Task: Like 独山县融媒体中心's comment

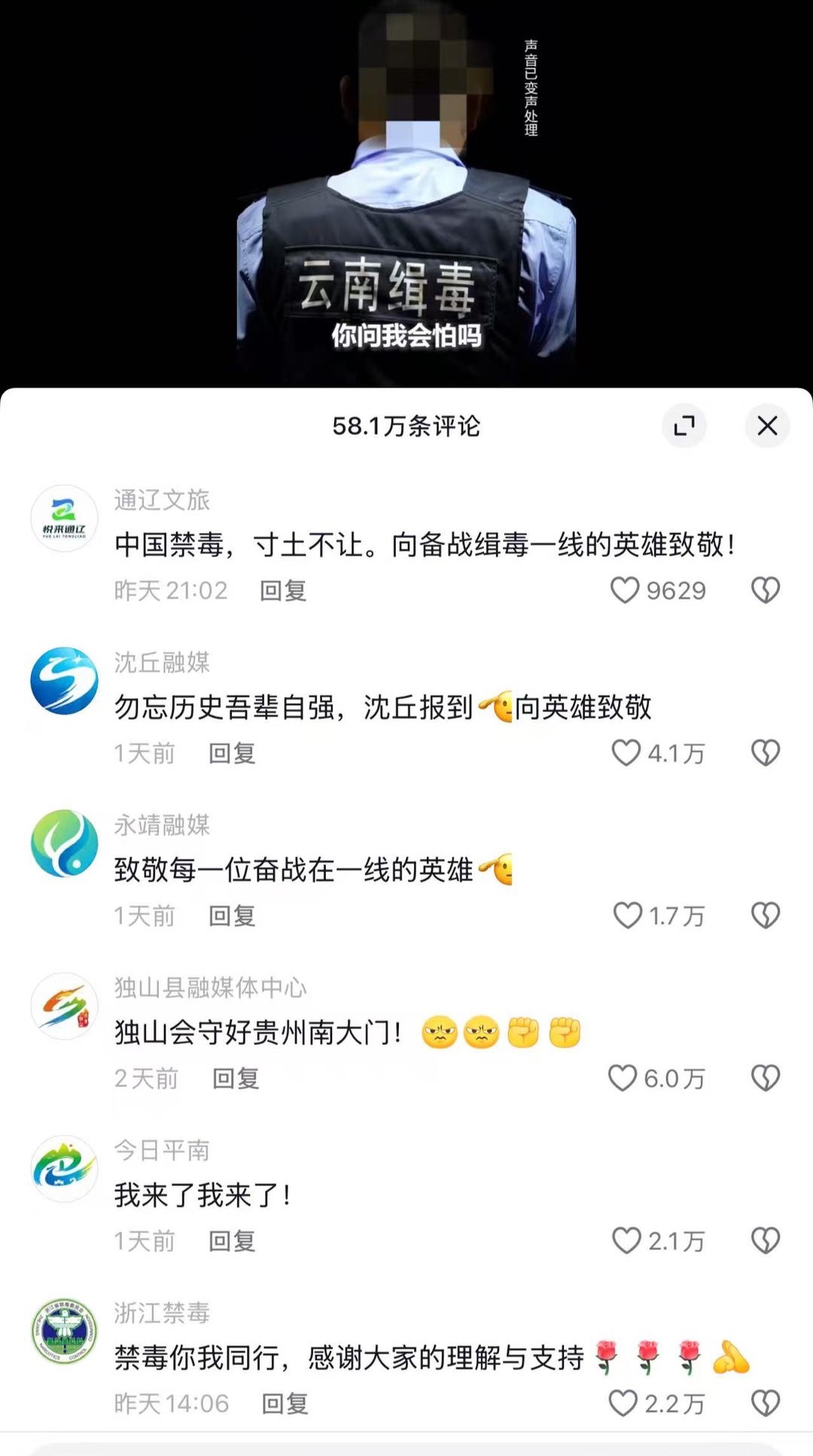Action: [623, 1078]
